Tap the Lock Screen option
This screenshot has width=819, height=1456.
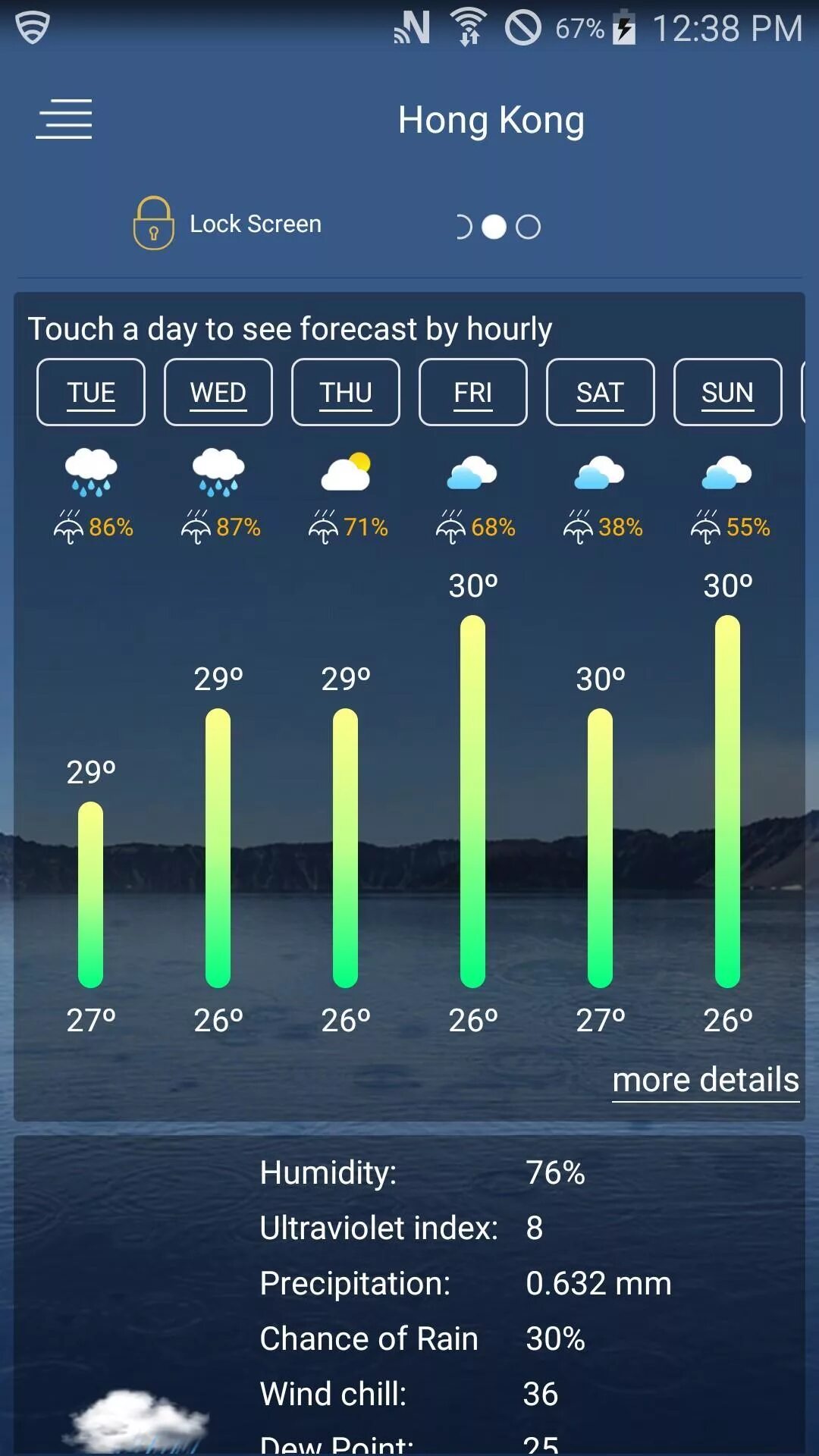pyautogui.click(x=227, y=224)
